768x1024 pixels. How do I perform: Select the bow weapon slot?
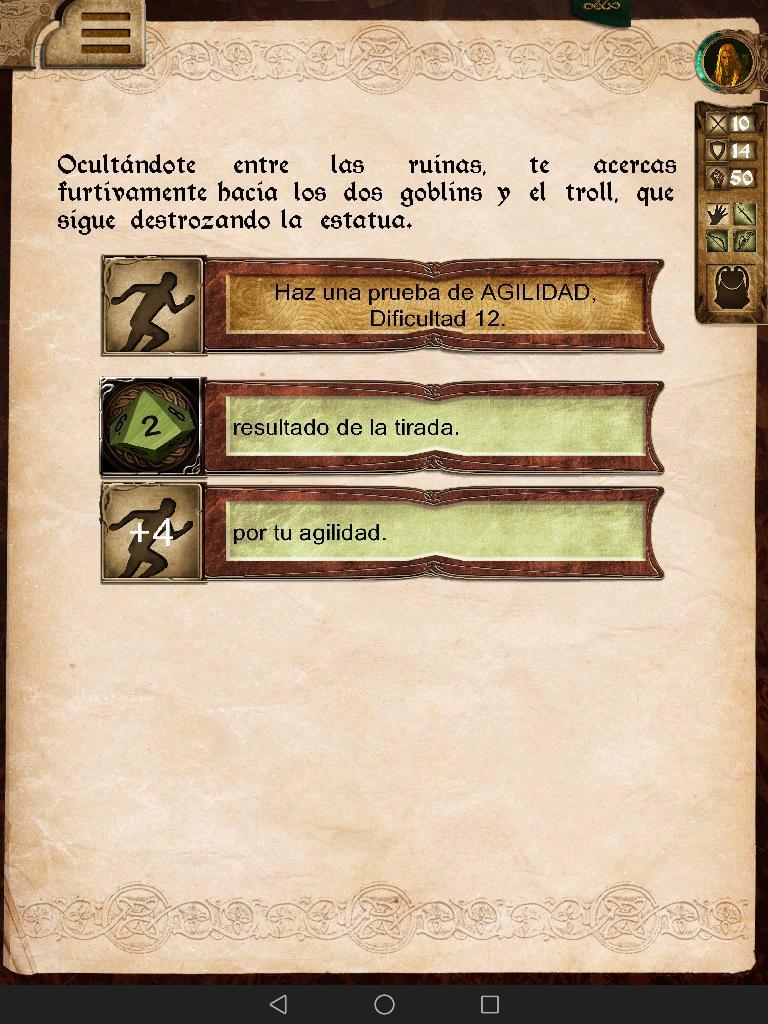click(x=717, y=241)
